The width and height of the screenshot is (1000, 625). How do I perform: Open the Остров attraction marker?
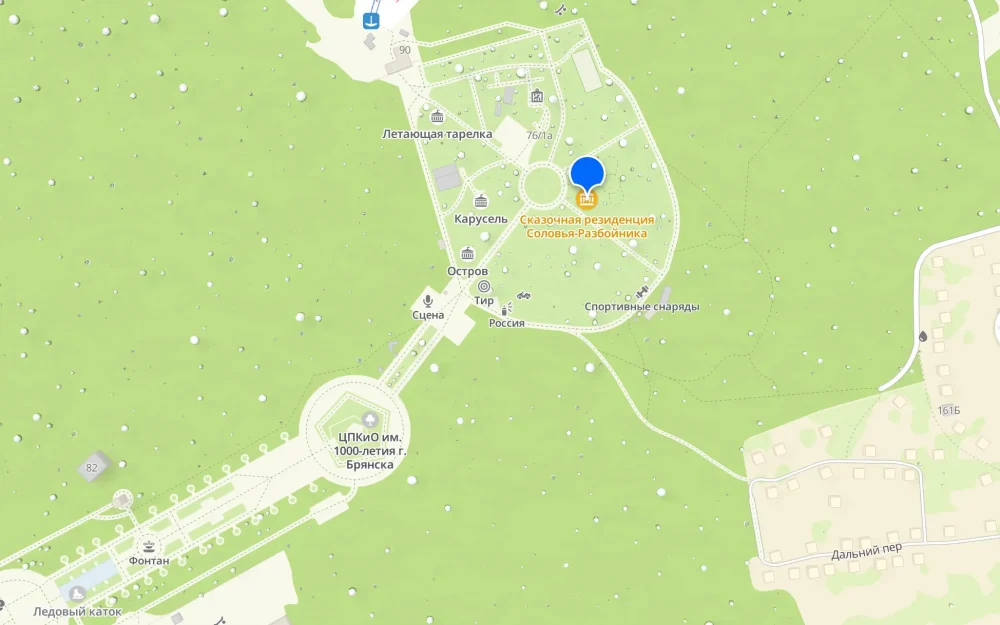point(467,254)
